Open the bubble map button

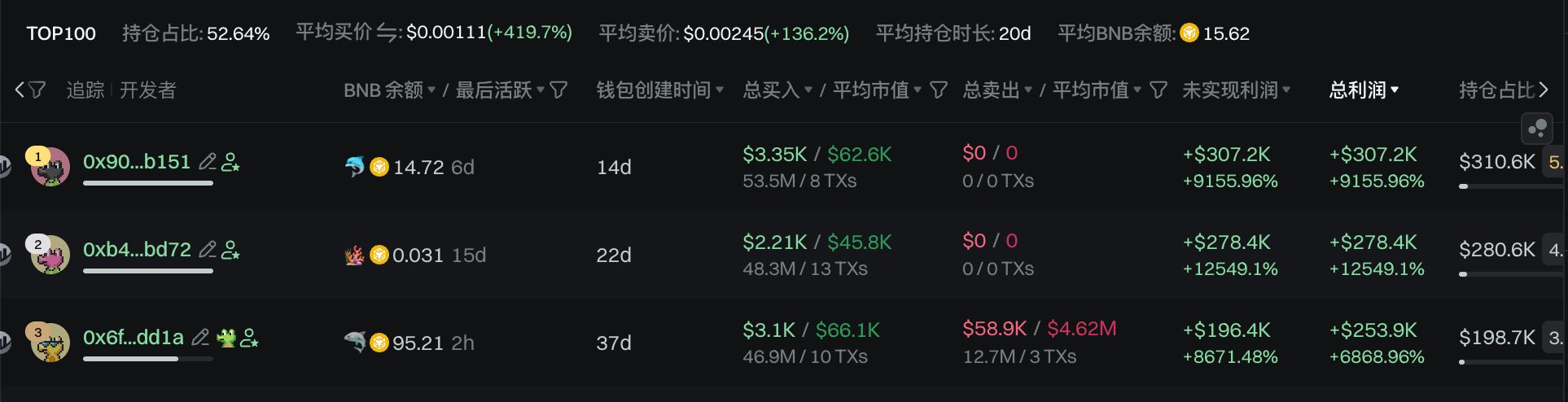[1537, 129]
